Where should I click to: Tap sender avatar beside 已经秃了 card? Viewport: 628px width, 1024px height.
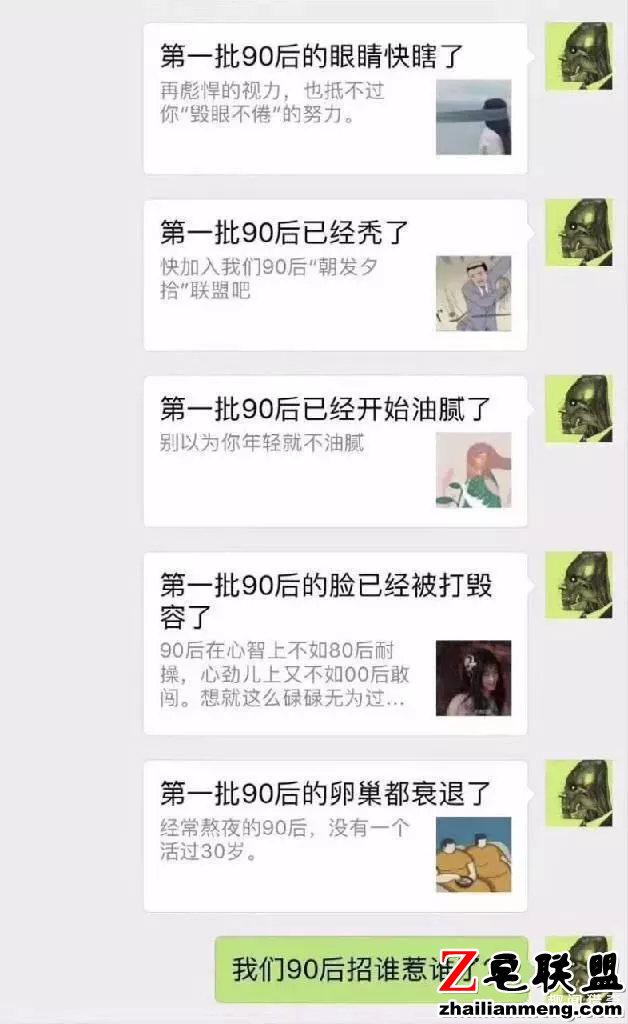578,232
